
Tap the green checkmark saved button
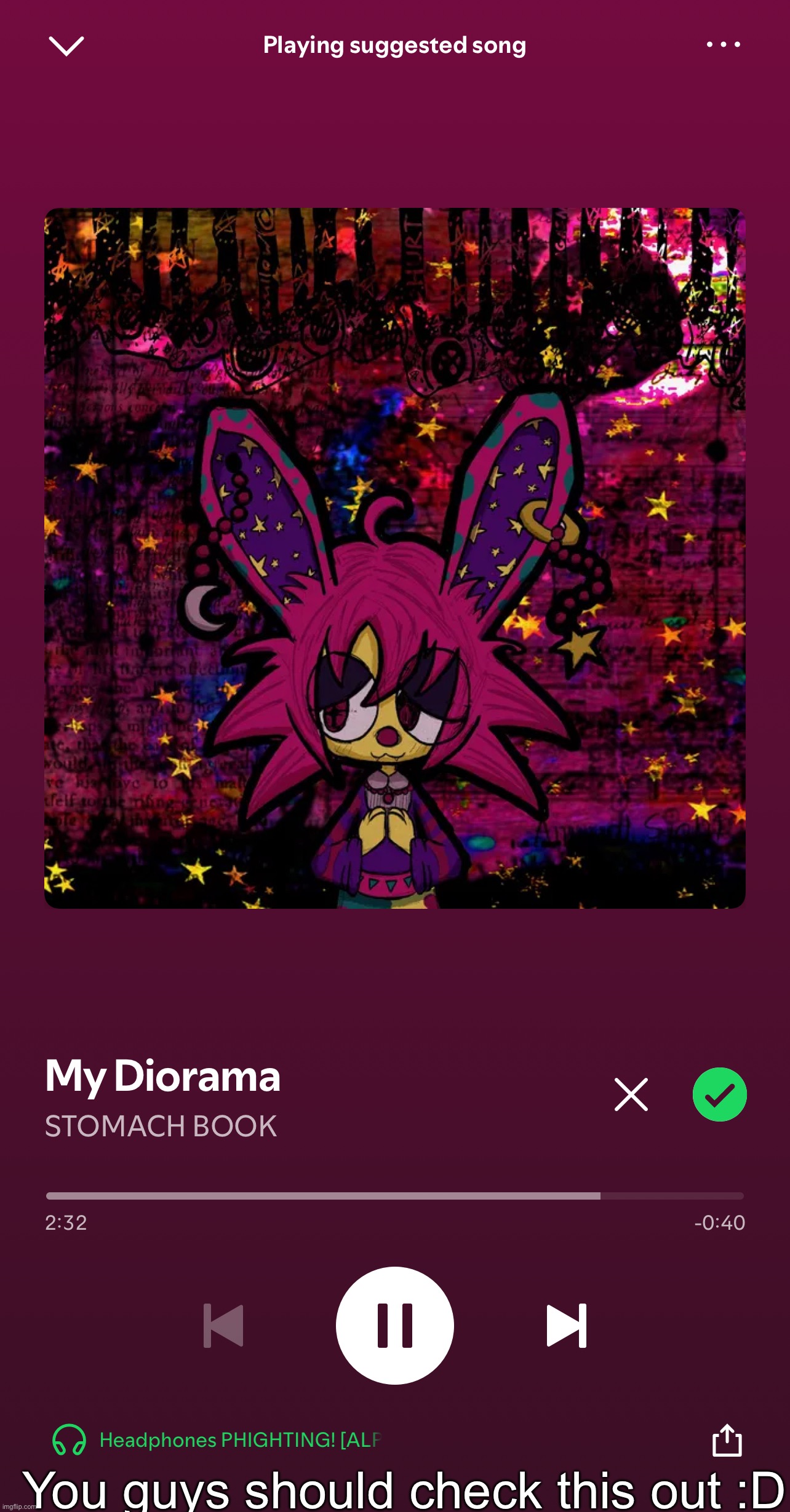pyautogui.click(x=719, y=1094)
